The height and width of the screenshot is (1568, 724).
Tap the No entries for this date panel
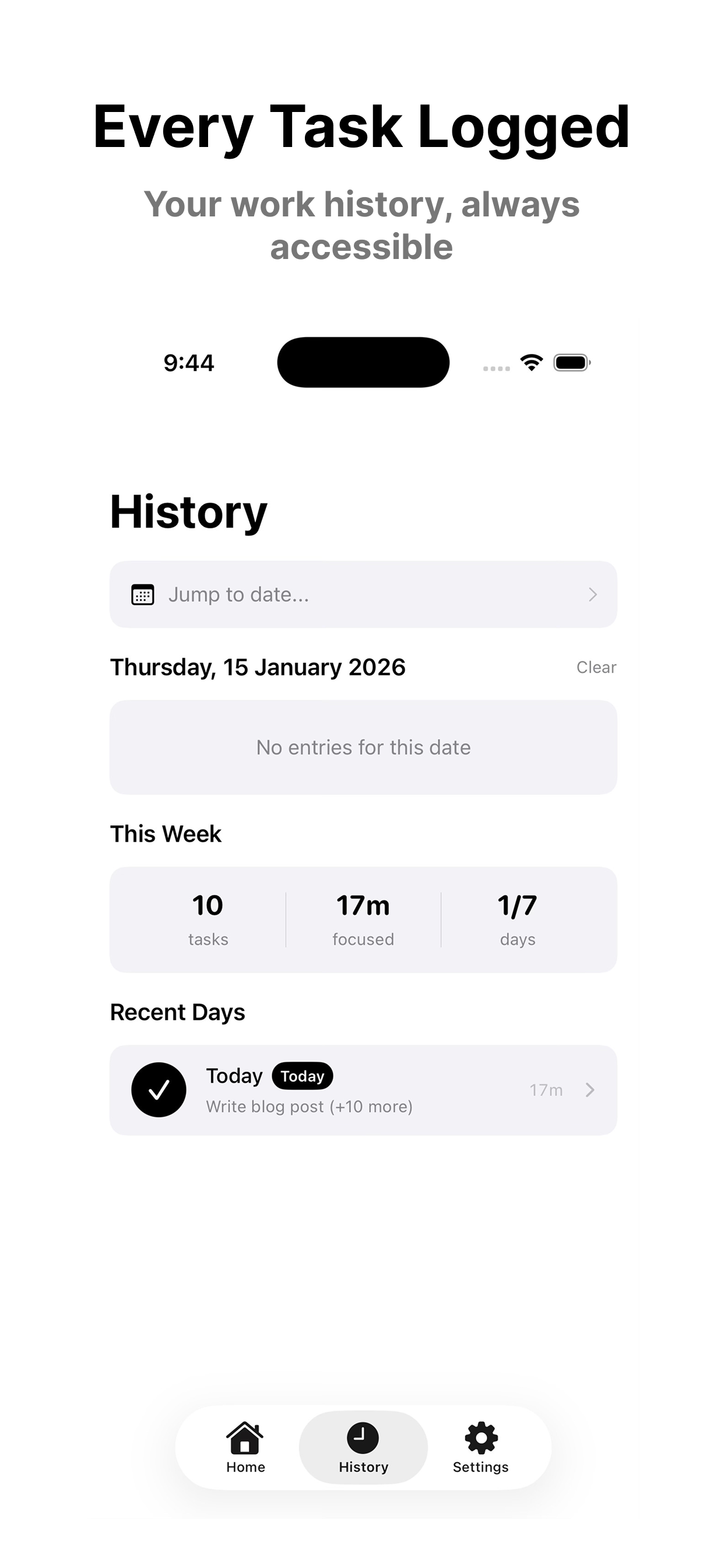(363, 747)
